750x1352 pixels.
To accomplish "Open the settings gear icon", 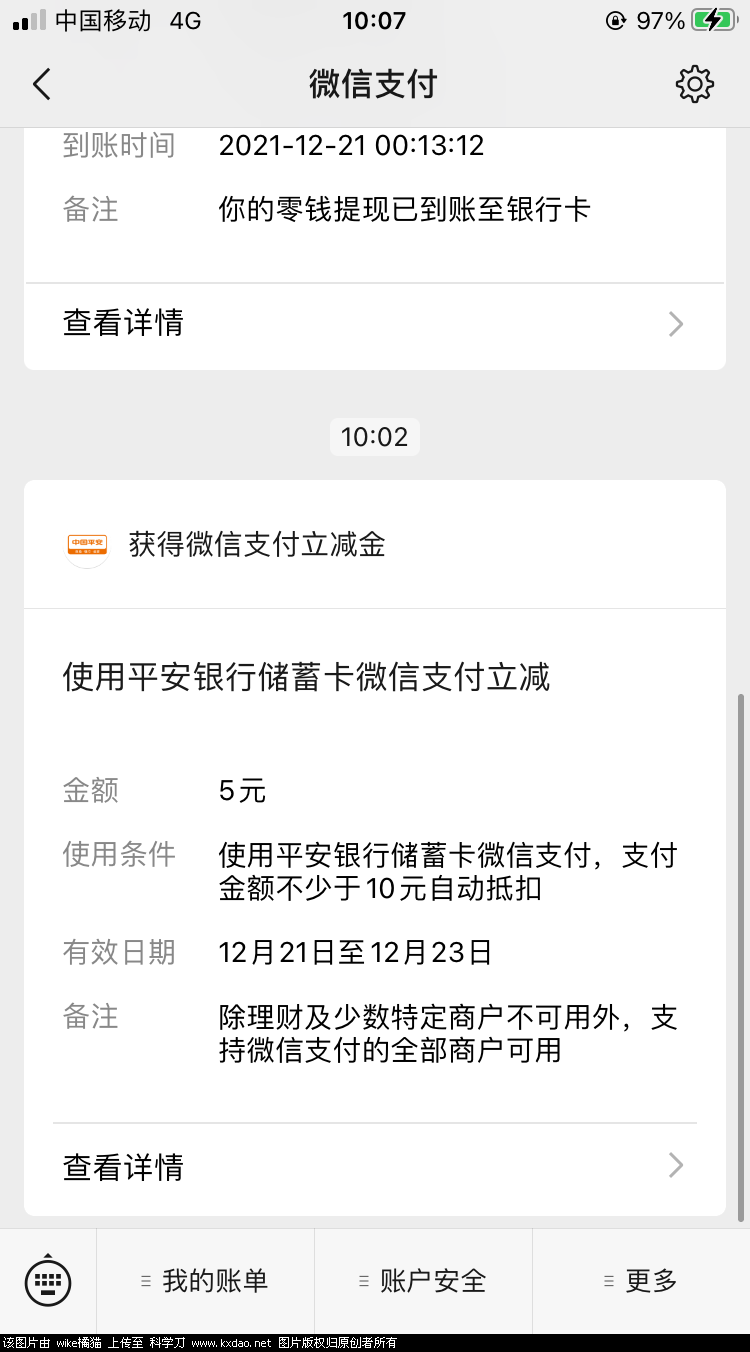I will (694, 84).
